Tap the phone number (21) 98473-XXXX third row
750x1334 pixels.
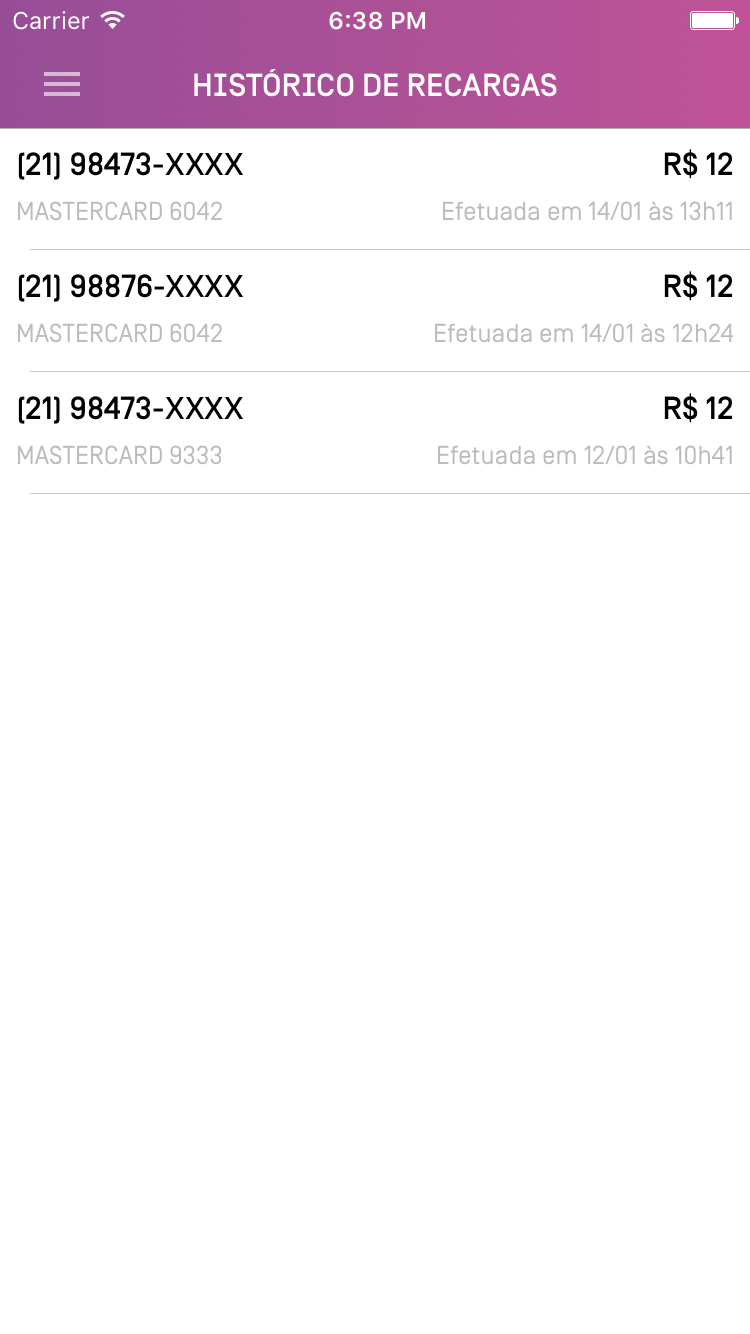pos(130,409)
